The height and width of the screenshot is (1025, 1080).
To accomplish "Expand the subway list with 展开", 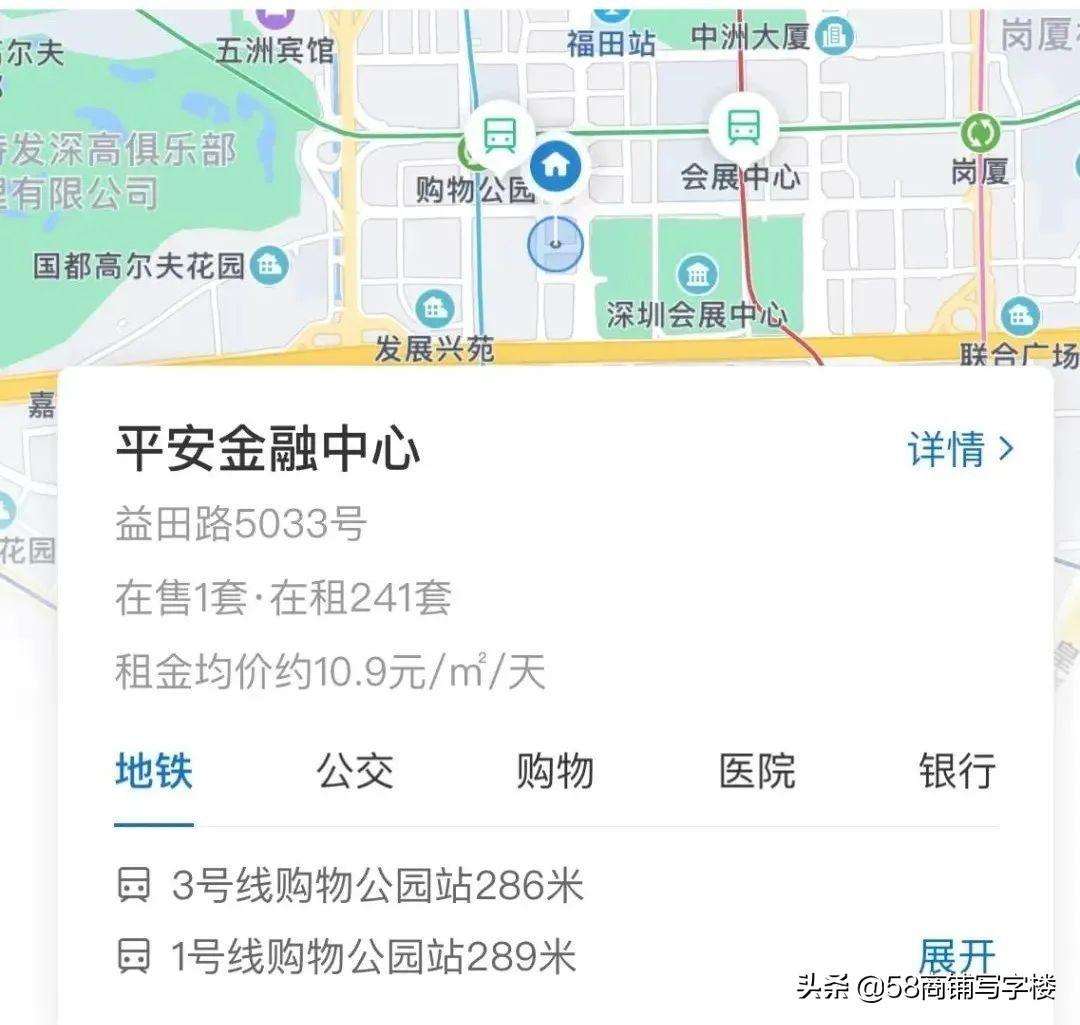I will pos(956,957).
